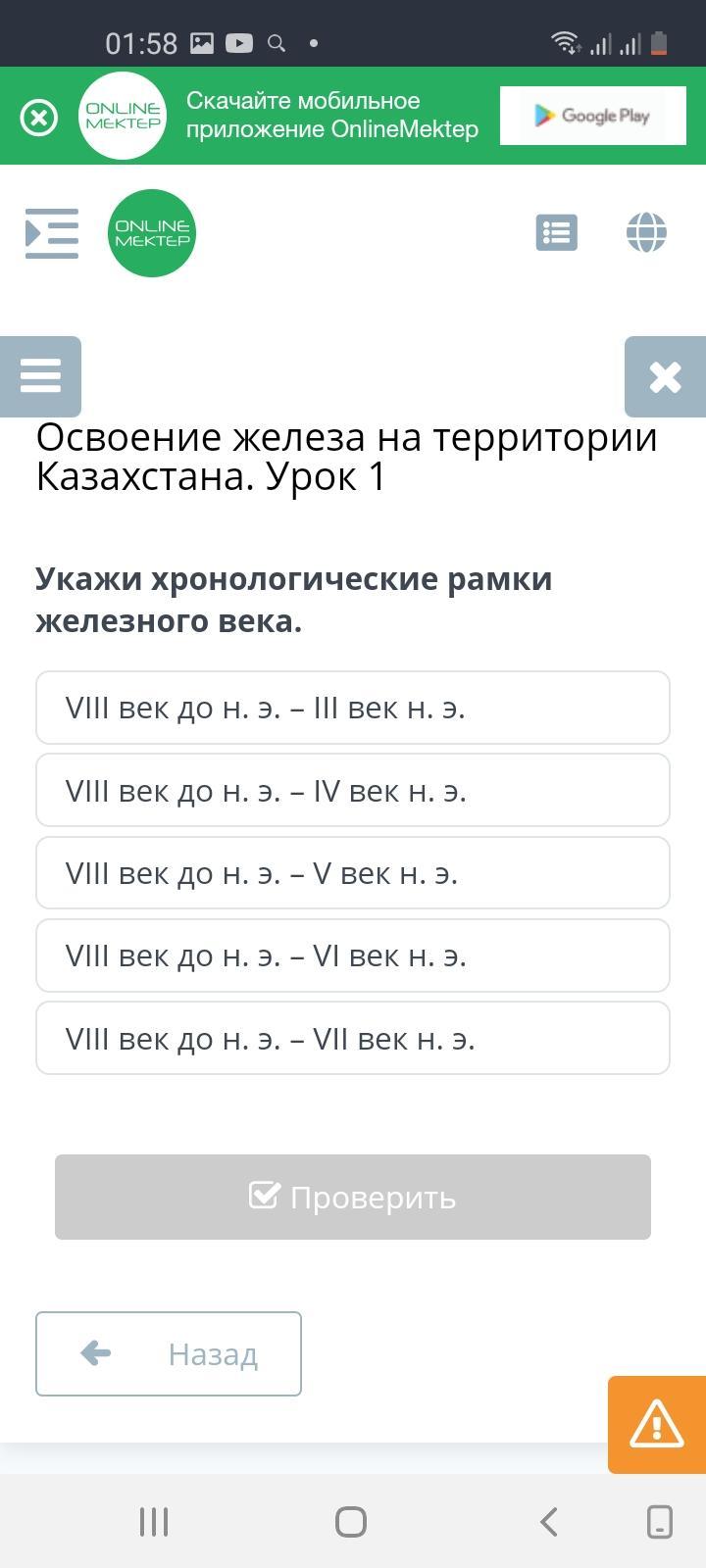Choose the option ending with VII век н. э.
706x1568 pixels.
coord(353,1038)
